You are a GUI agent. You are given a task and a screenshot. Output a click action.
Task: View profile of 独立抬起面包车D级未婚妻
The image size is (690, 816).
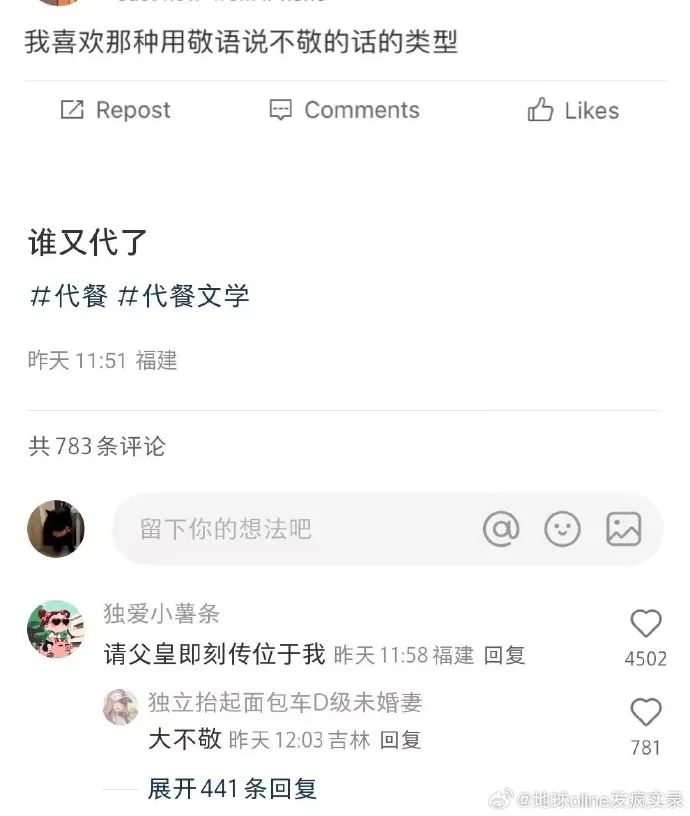(121, 706)
